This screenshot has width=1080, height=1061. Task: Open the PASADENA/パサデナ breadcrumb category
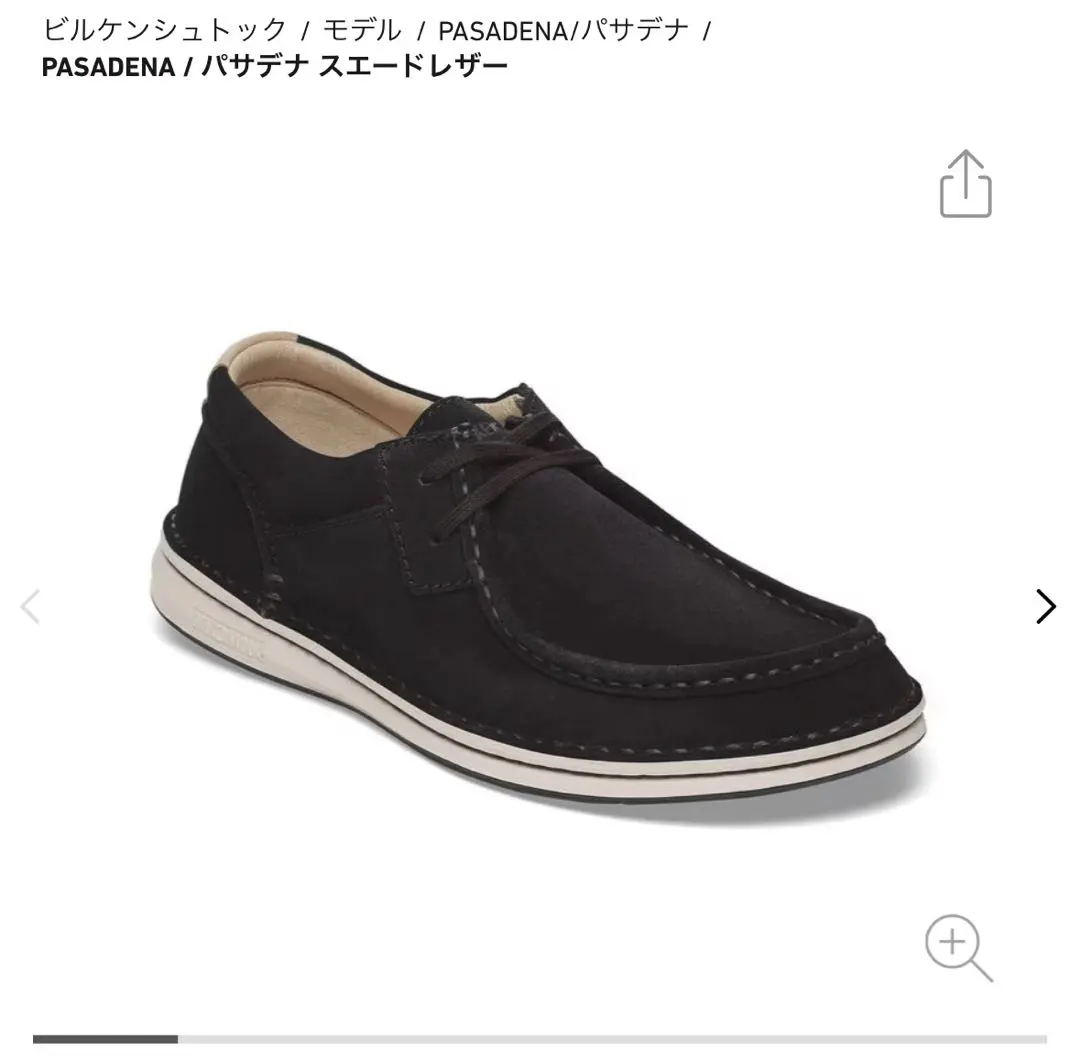(563, 30)
